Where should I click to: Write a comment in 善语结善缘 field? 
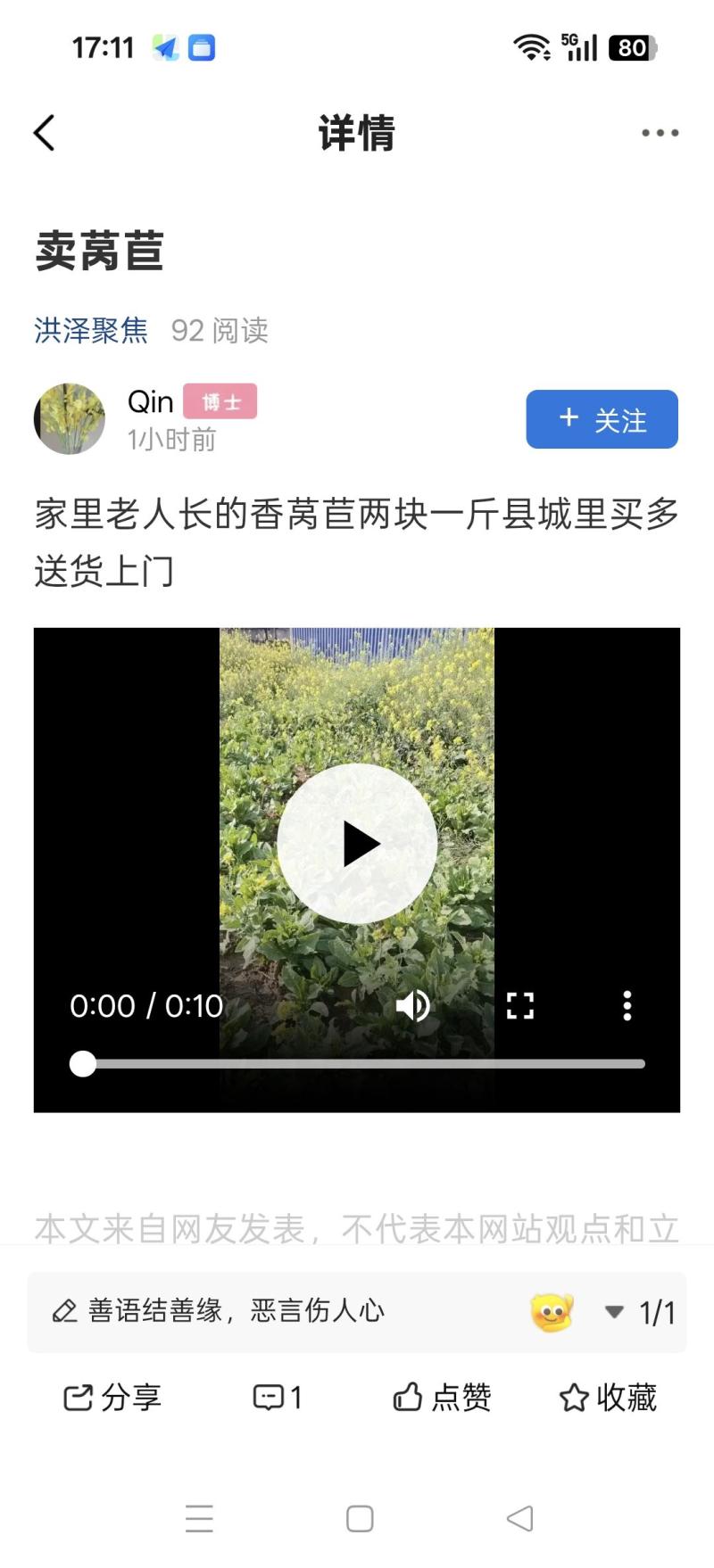[268, 1311]
